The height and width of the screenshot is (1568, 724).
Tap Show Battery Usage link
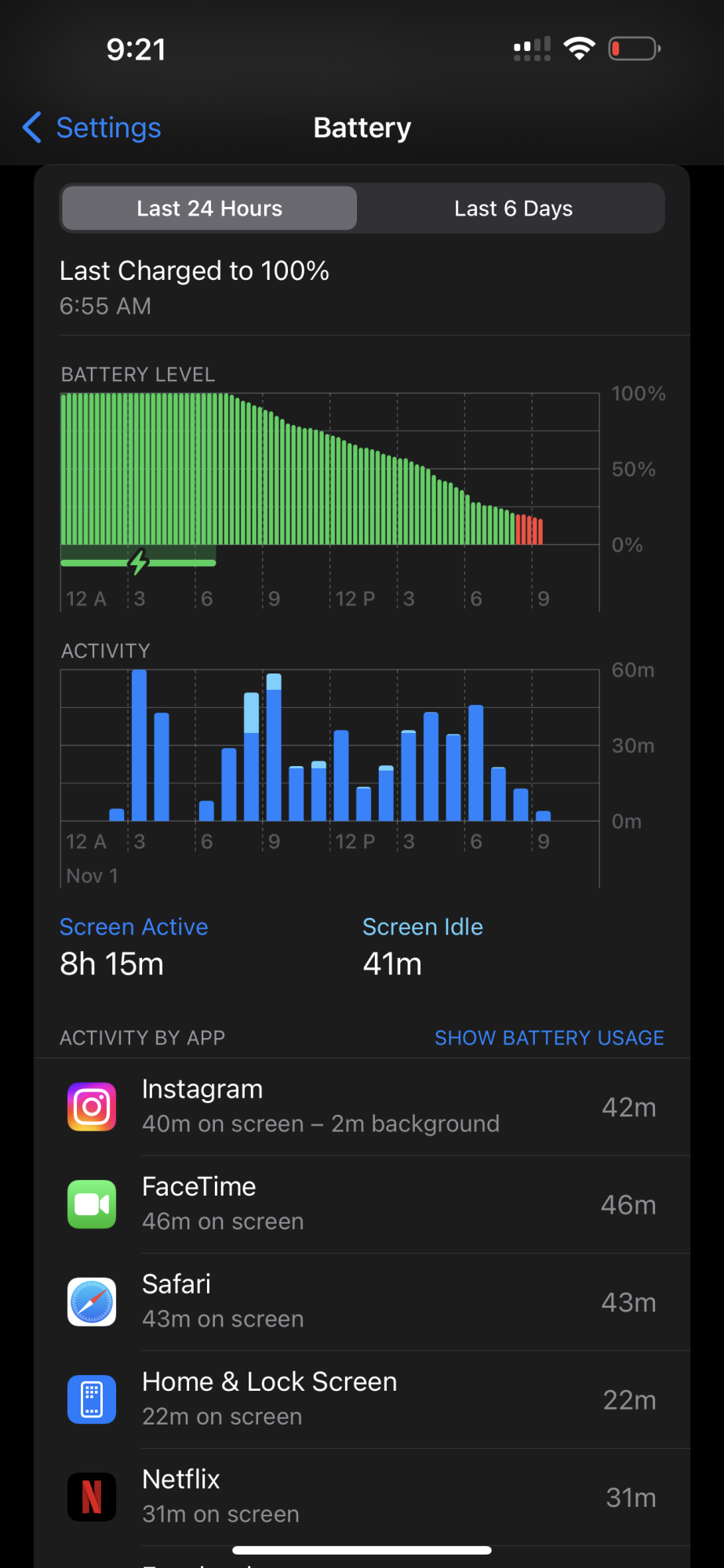coord(549,1037)
